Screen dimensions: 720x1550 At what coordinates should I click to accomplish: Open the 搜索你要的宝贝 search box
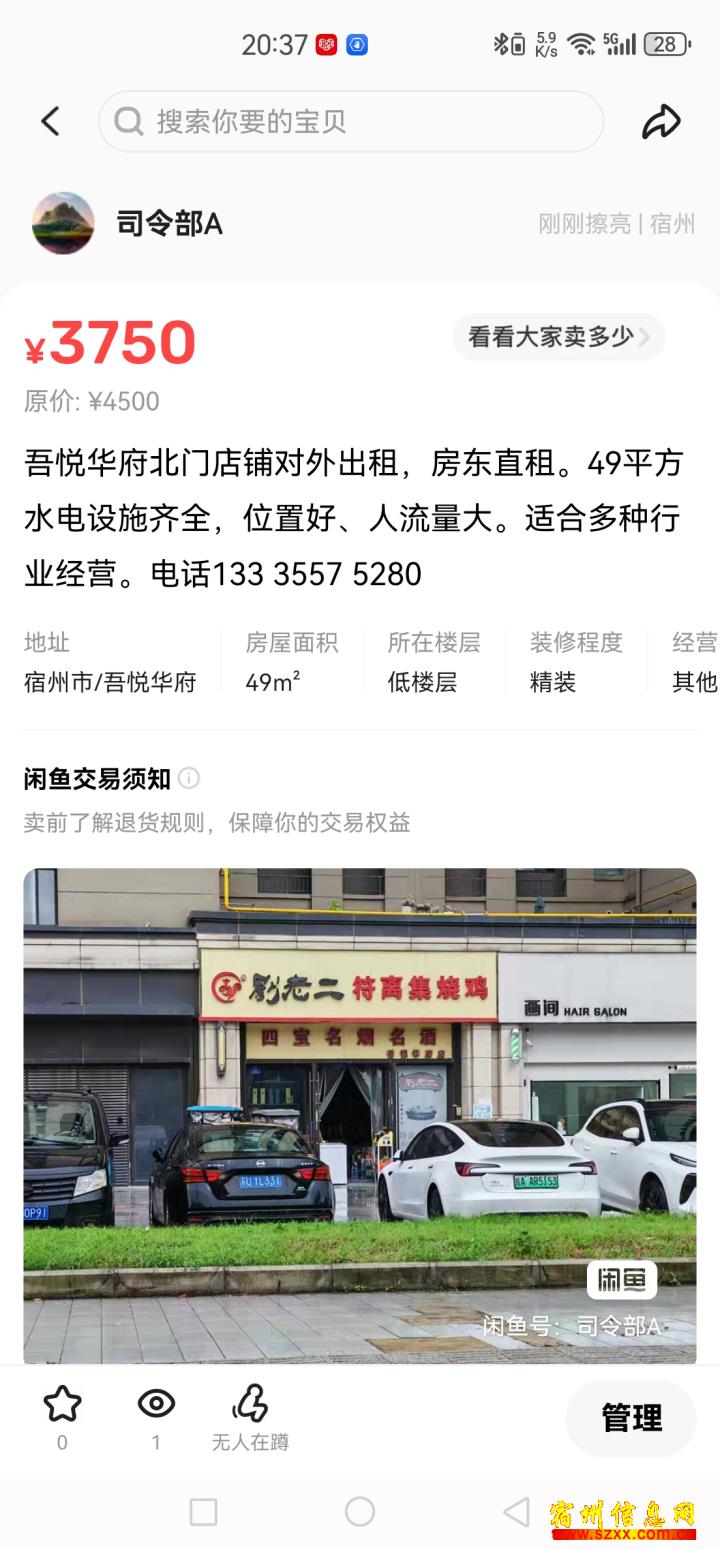(x=351, y=122)
